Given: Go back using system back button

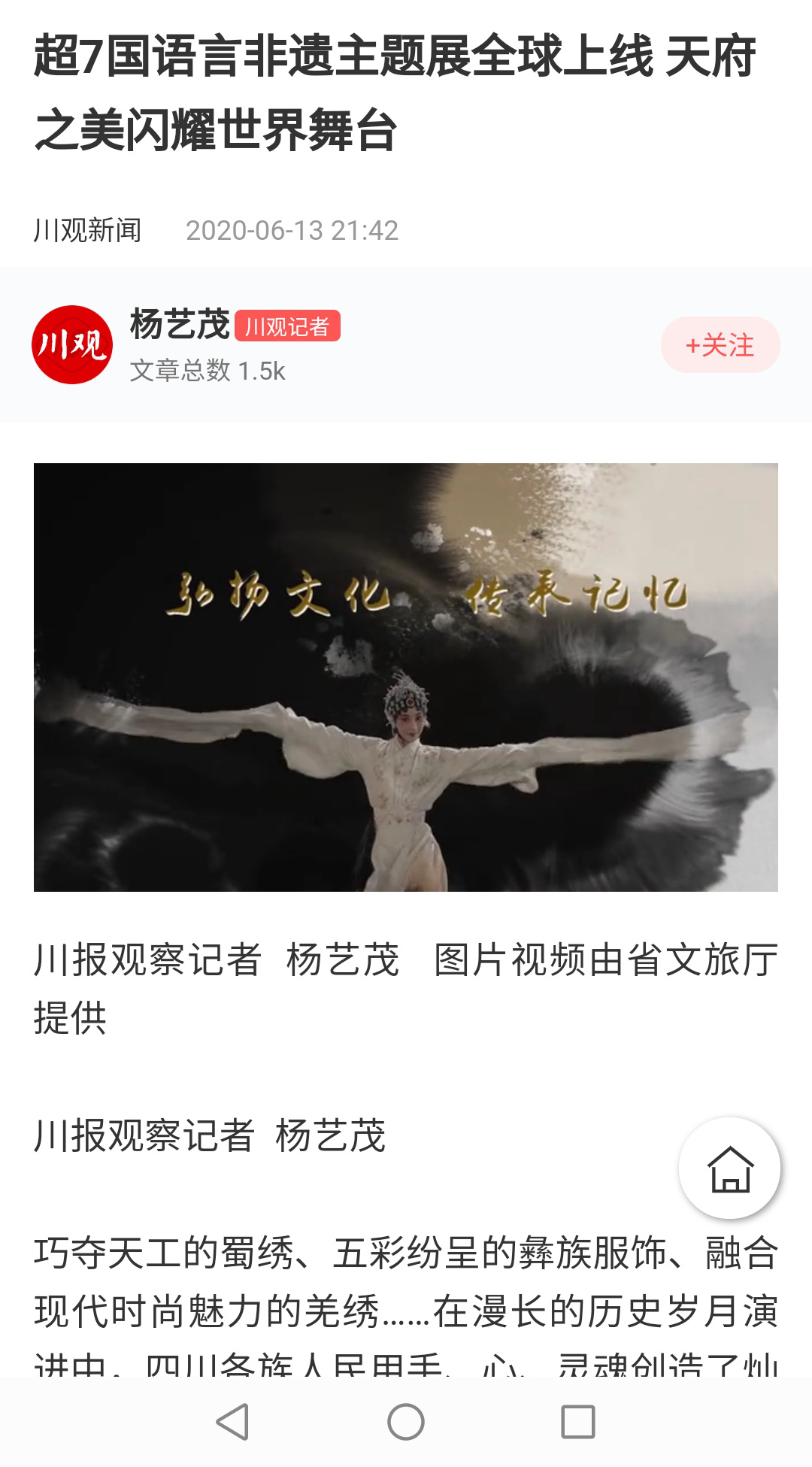Looking at the screenshot, I should pyautogui.click(x=232, y=1422).
